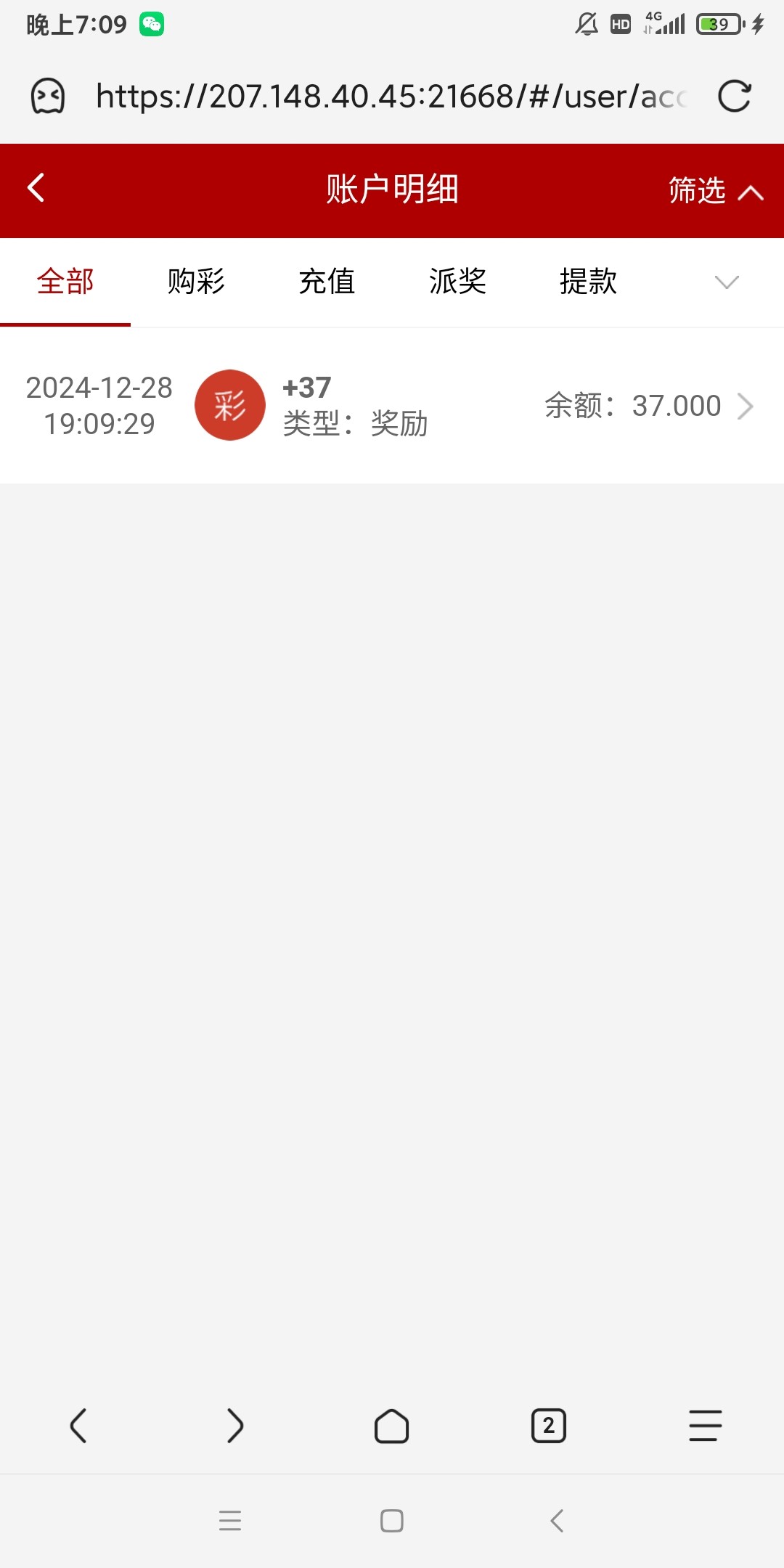Screen dimensions: 784x1568
Task: Show the 派奖 tab
Action: coord(457,282)
